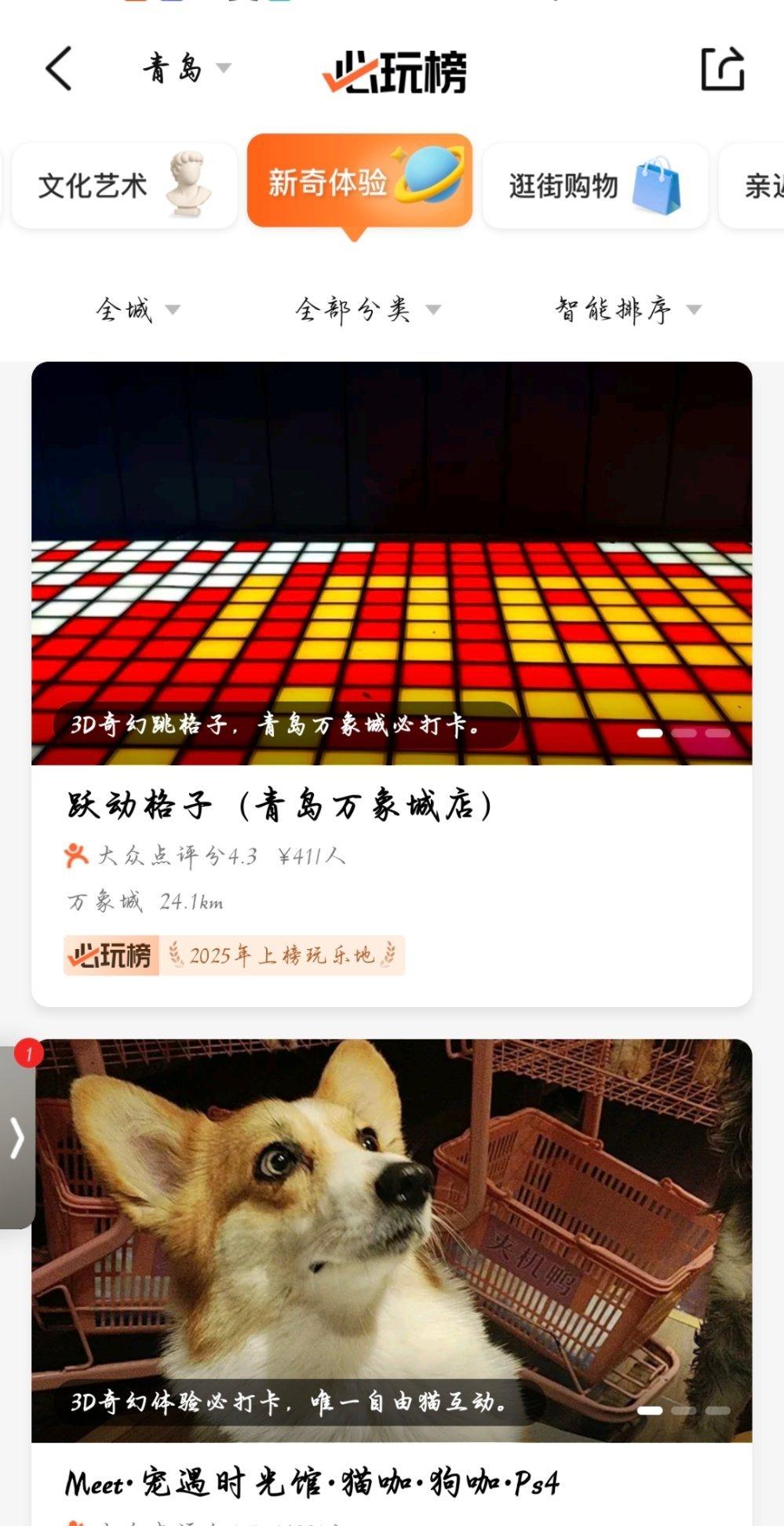Expand the 全城 area filter

pyautogui.click(x=137, y=309)
